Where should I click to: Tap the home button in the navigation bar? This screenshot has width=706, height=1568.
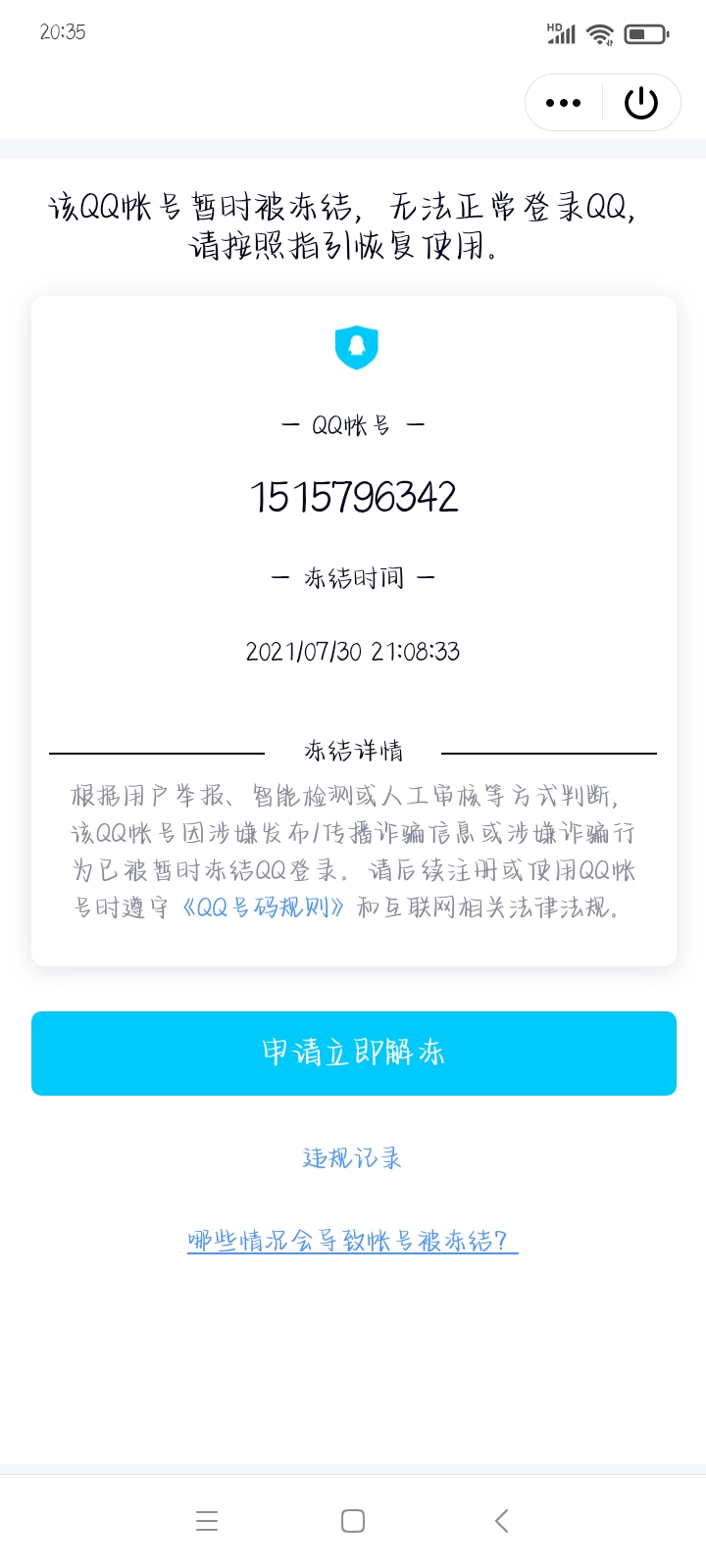[352, 1521]
